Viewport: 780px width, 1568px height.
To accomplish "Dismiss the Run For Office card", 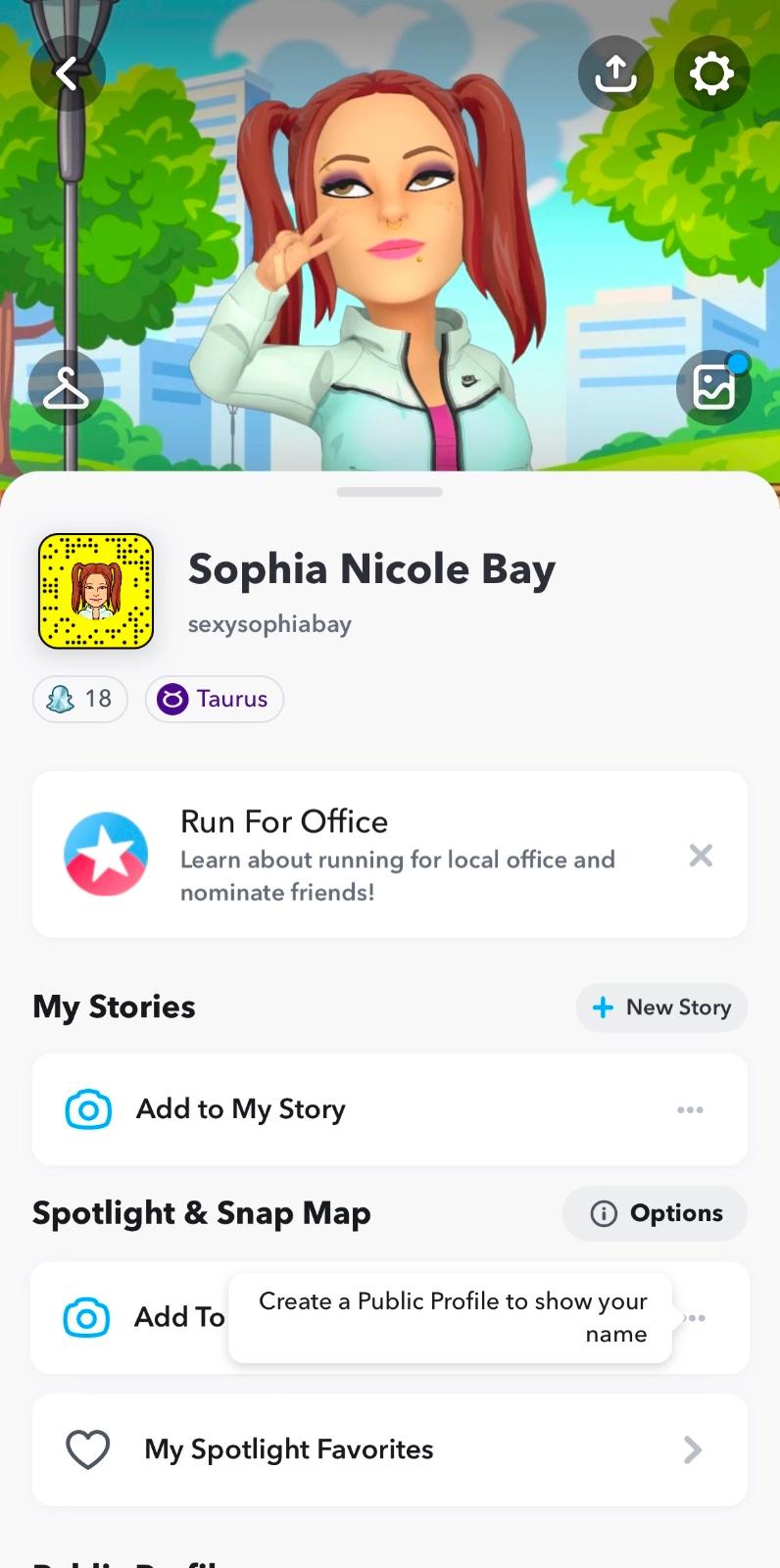I will pos(701,856).
